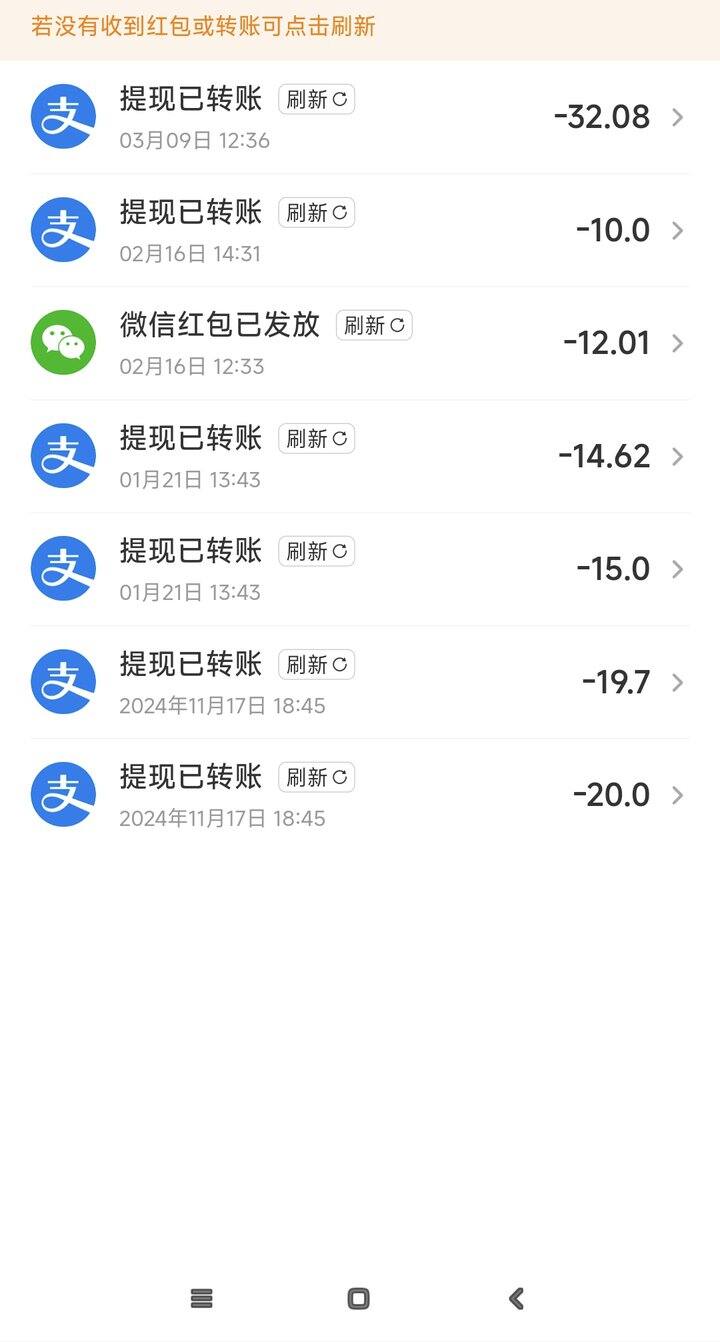Viewport: 720px width, 1342px height.
Task: Refresh the 03月09日 12:36 withdrawal
Action: pyautogui.click(x=316, y=99)
